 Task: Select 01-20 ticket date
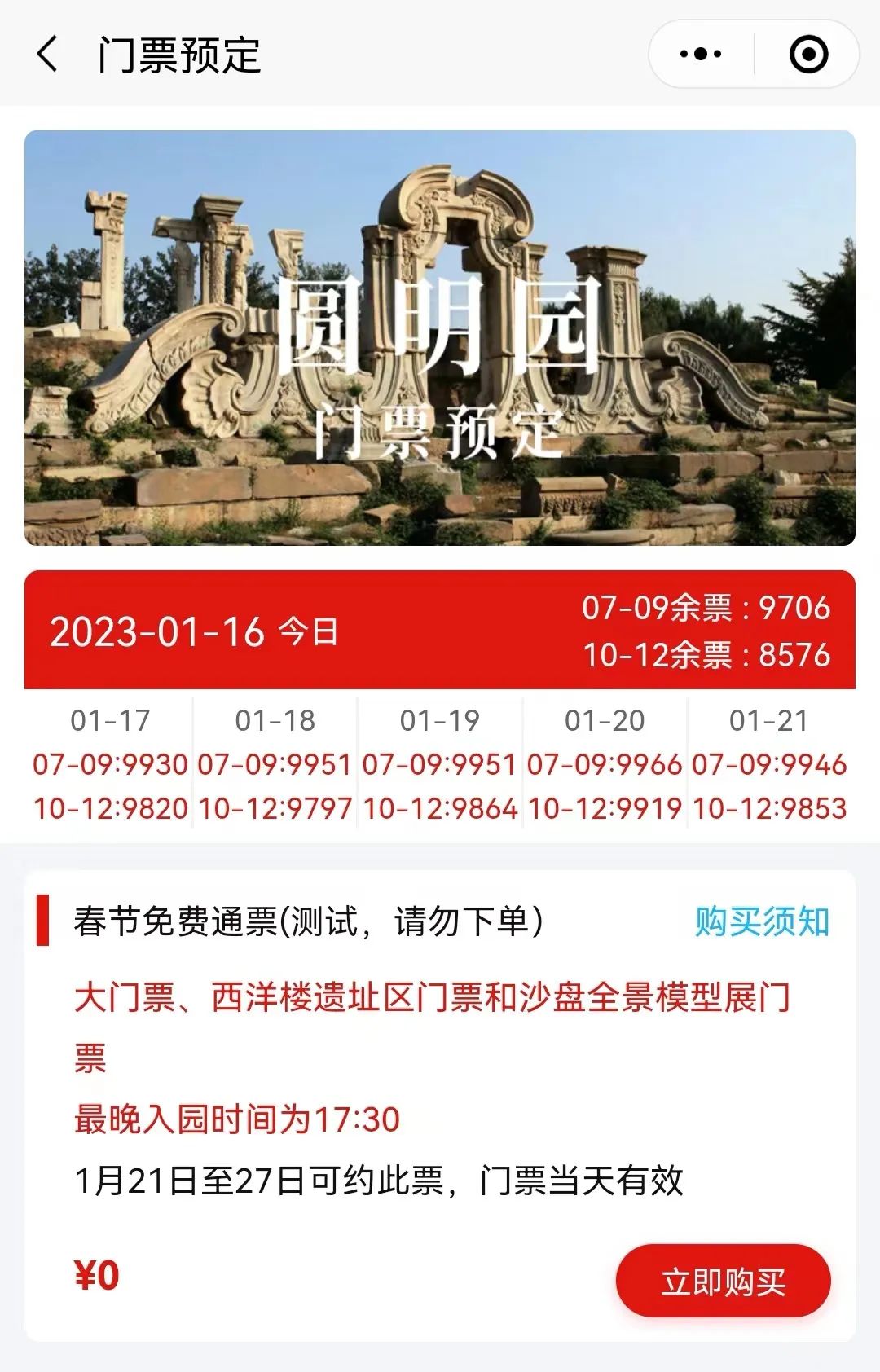coord(605,764)
